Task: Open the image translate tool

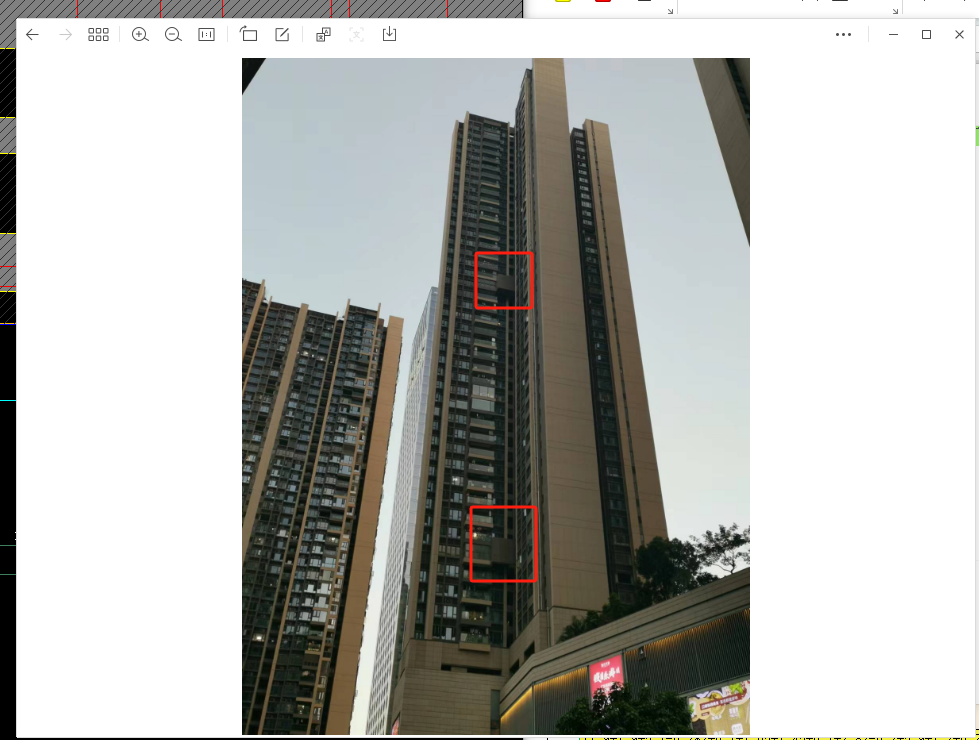Action: [x=323, y=35]
